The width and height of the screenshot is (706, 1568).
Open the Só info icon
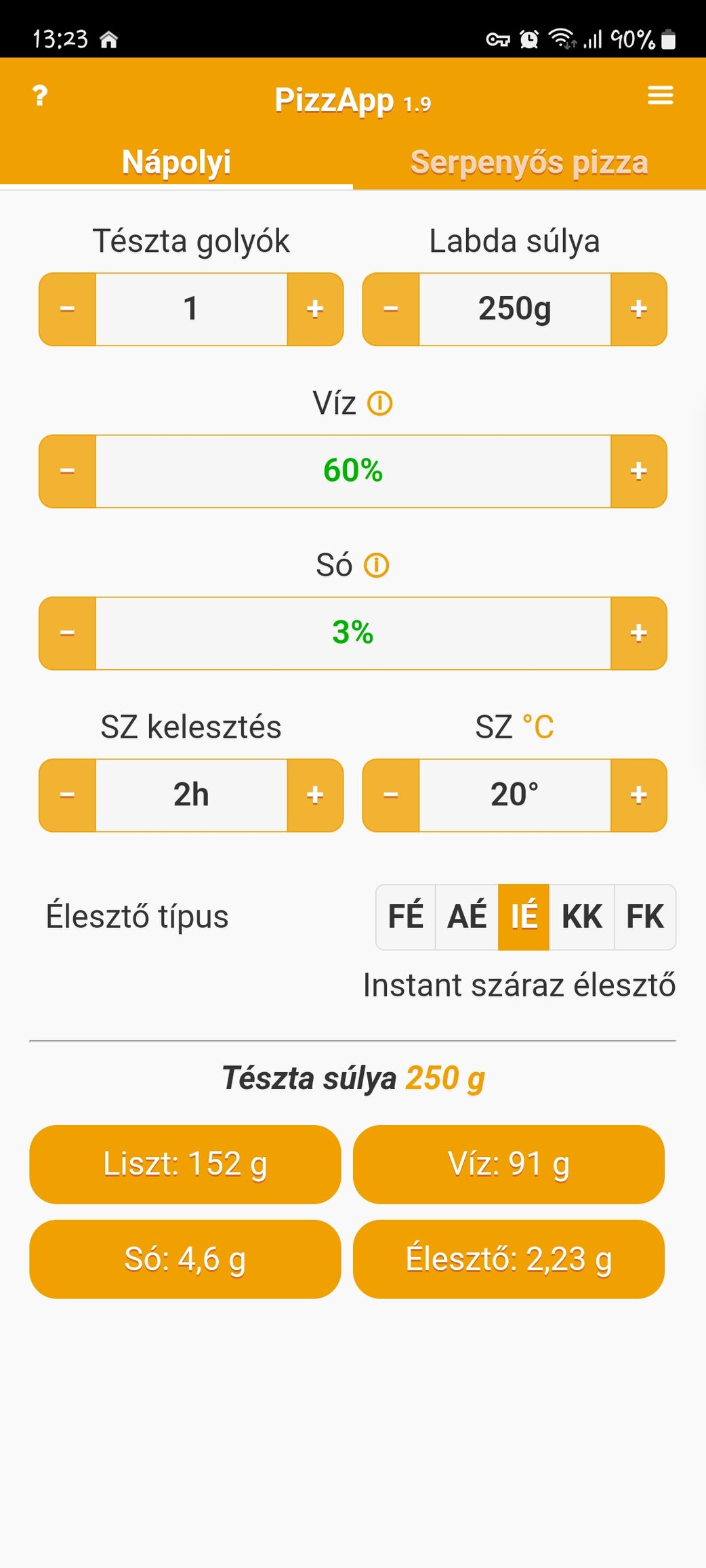click(x=377, y=566)
